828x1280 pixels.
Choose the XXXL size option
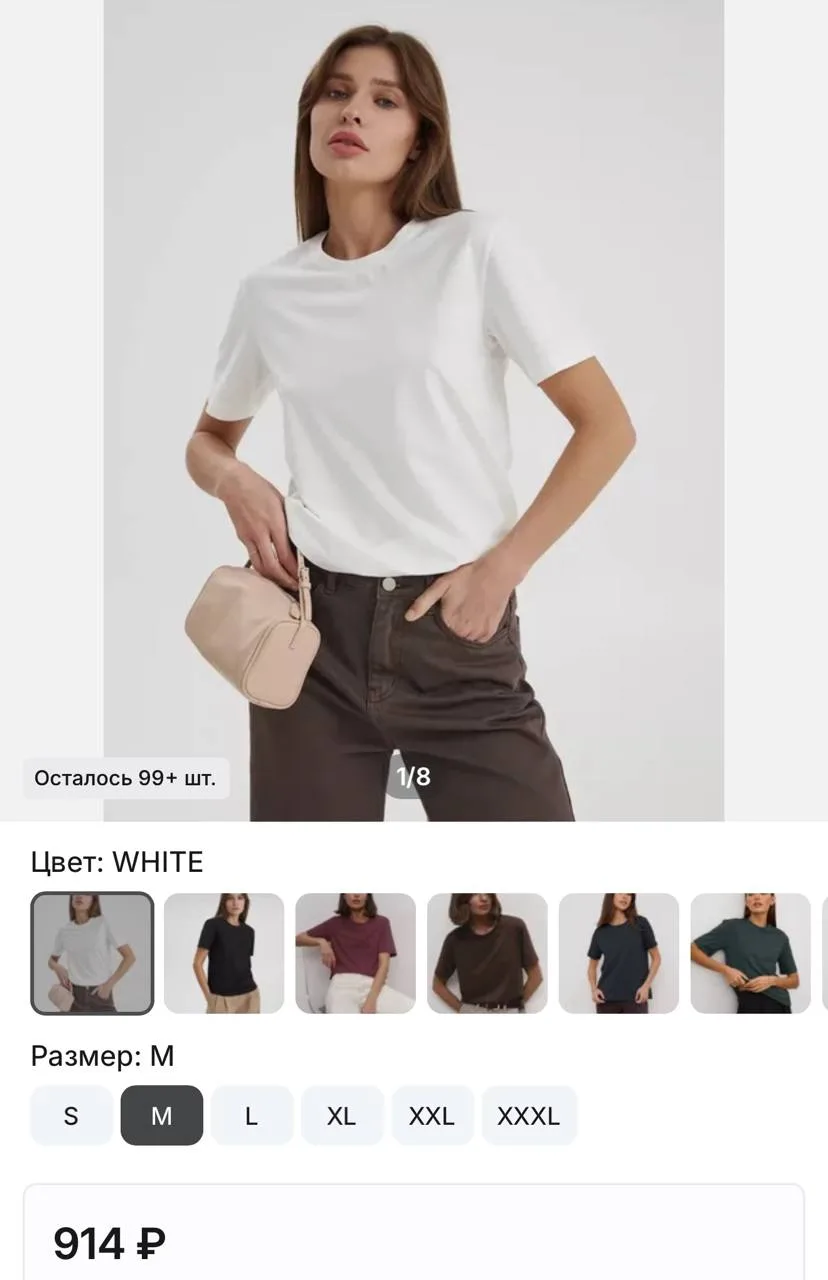point(529,1115)
